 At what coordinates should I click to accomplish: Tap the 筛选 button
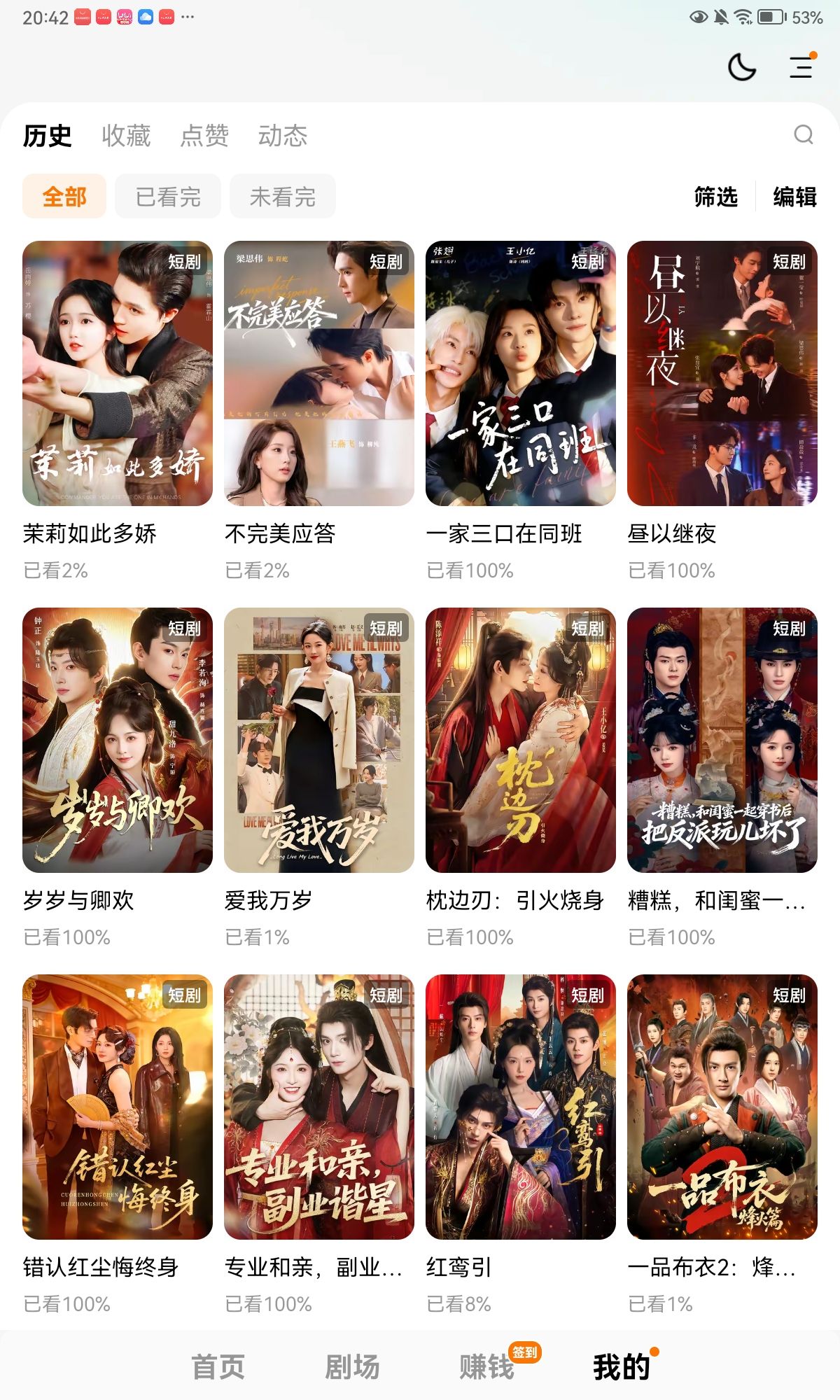click(715, 197)
